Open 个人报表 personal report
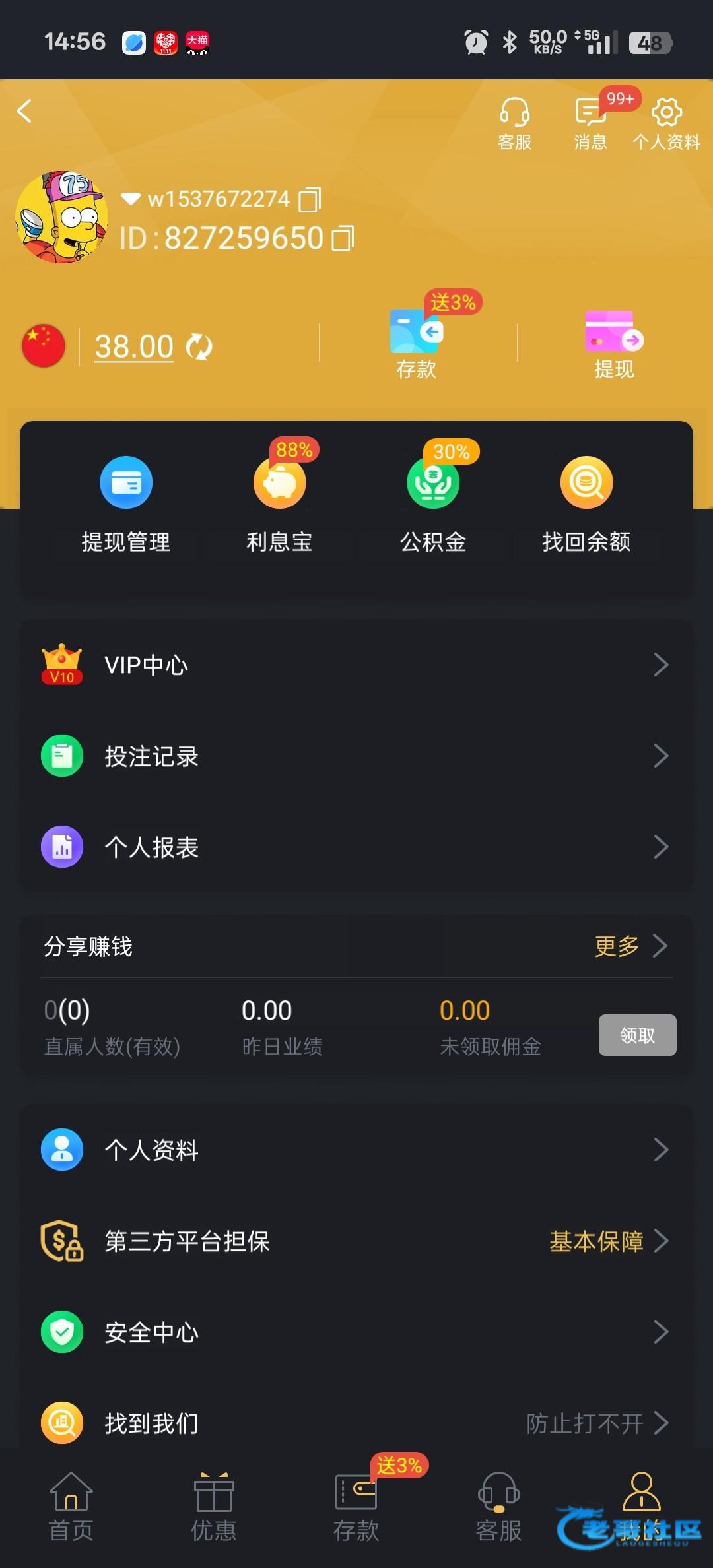The width and height of the screenshot is (713, 1568). click(356, 847)
